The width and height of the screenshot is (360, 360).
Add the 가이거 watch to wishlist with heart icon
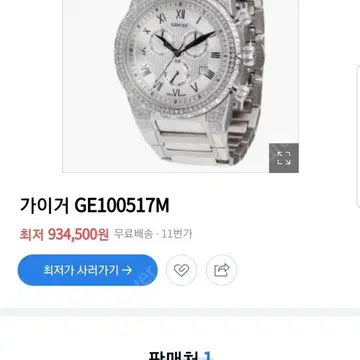coord(181,270)
